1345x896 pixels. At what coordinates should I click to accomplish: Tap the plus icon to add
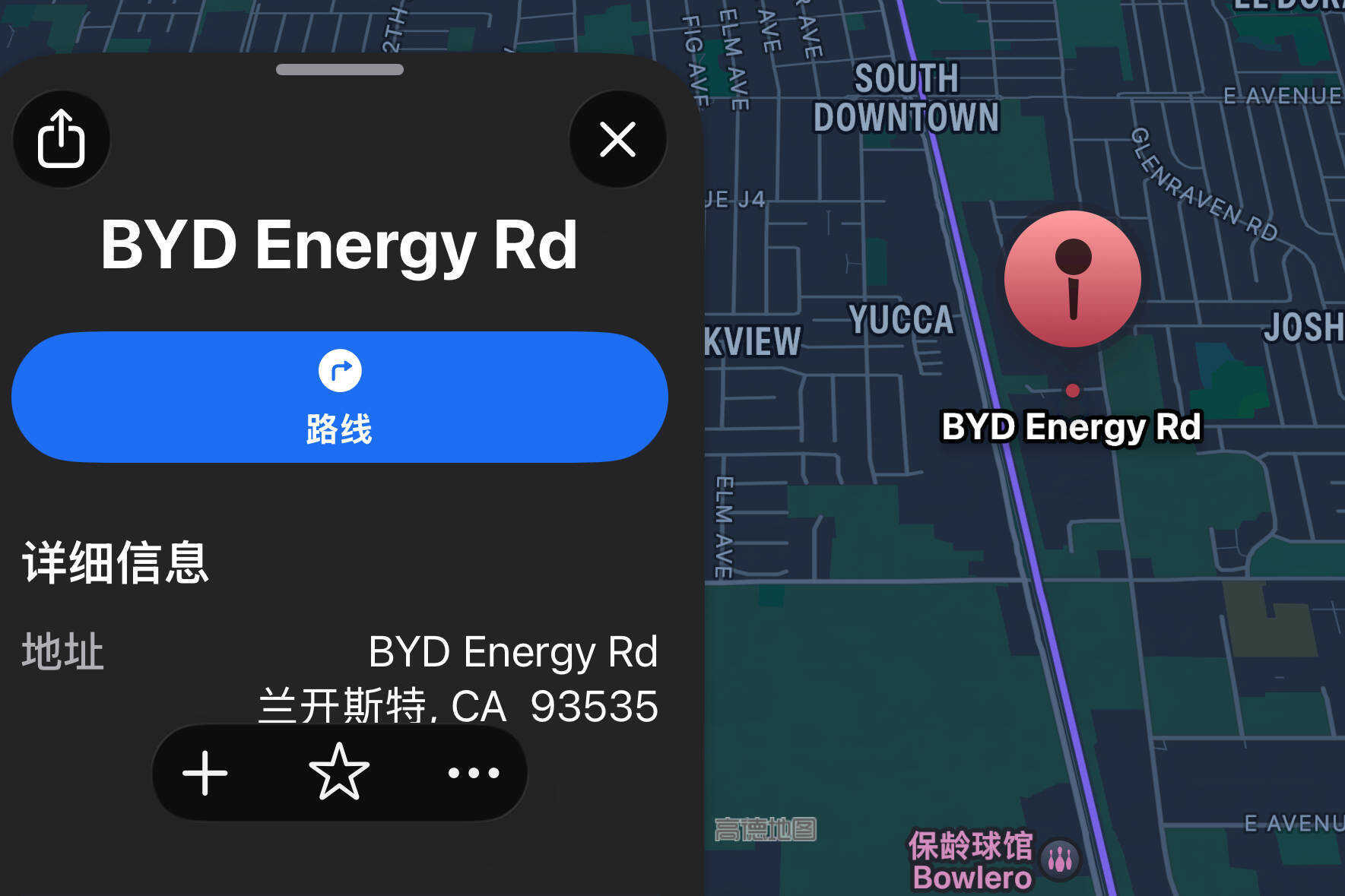coord(205,773)
